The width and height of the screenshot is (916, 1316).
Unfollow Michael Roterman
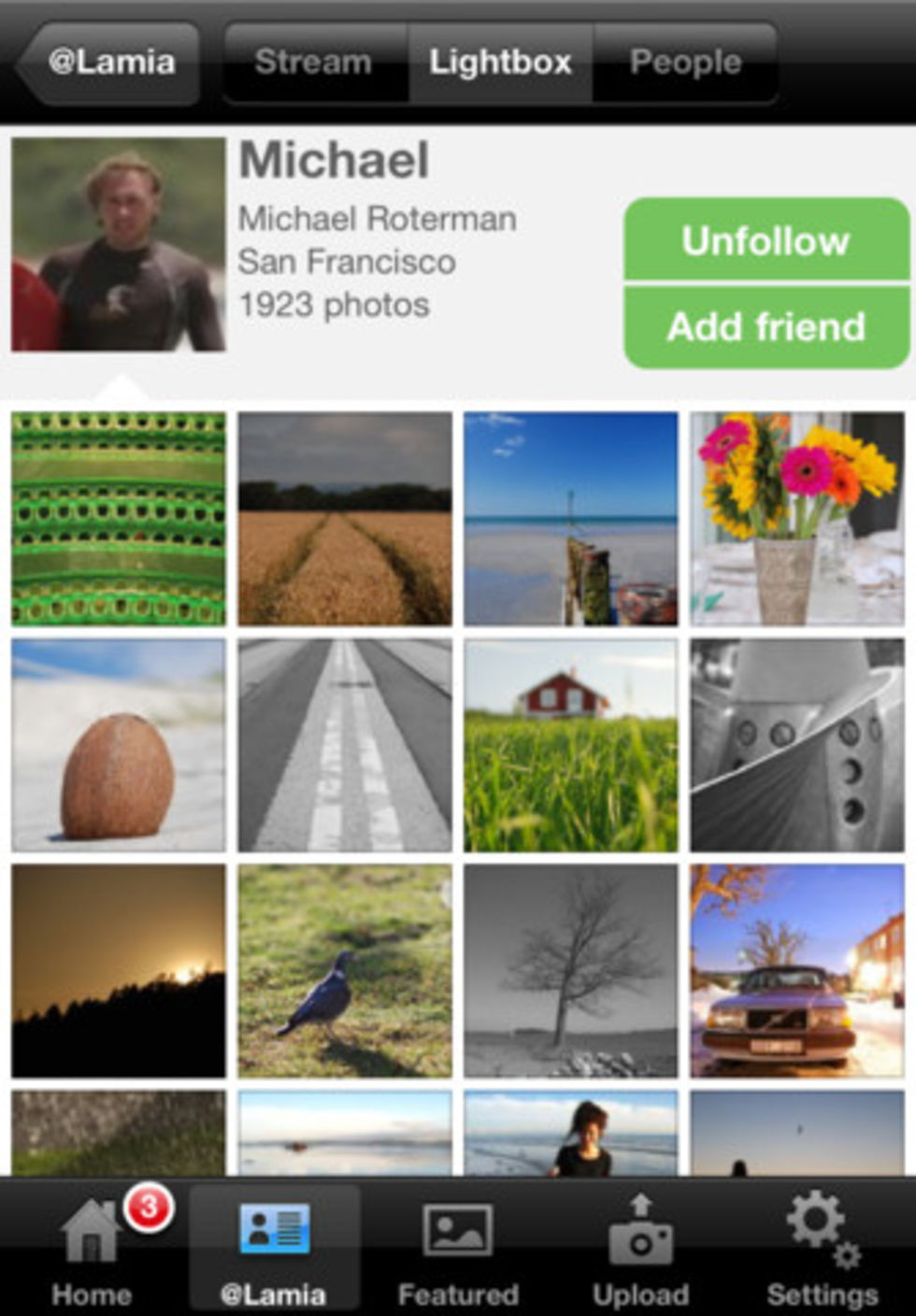click(x=766, y=240)
